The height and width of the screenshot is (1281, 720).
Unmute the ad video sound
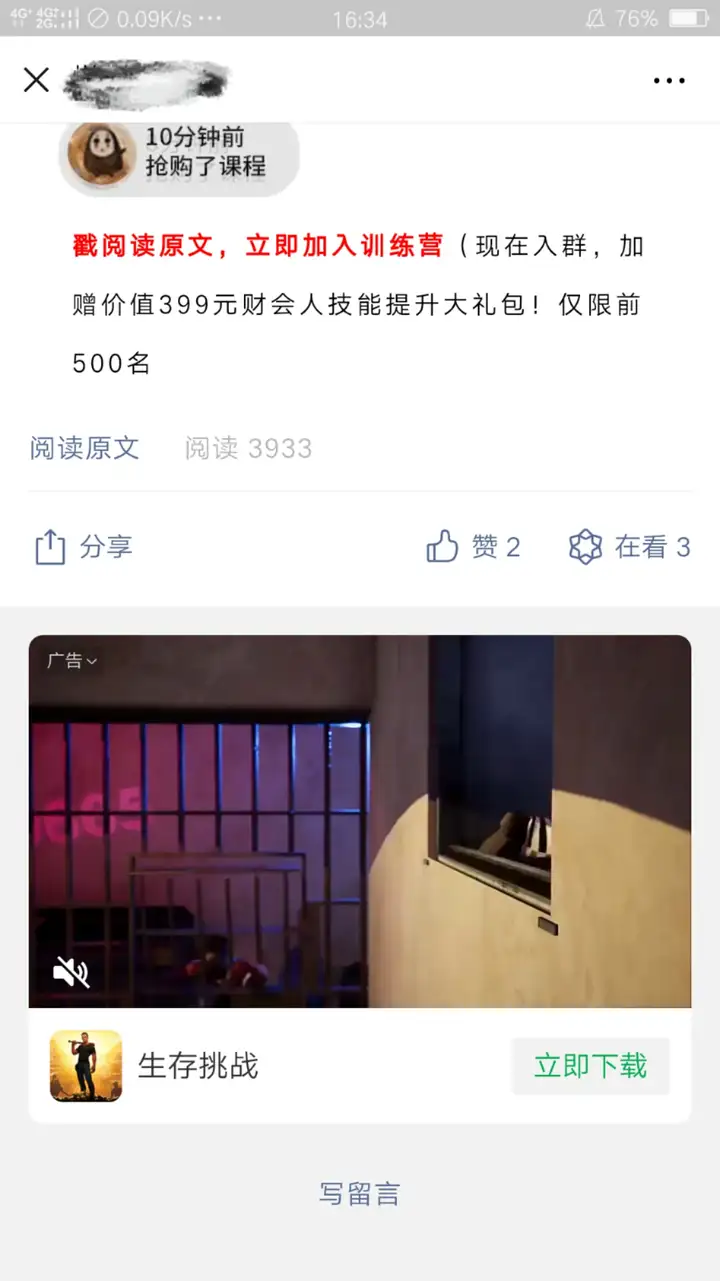pos(71,971)
